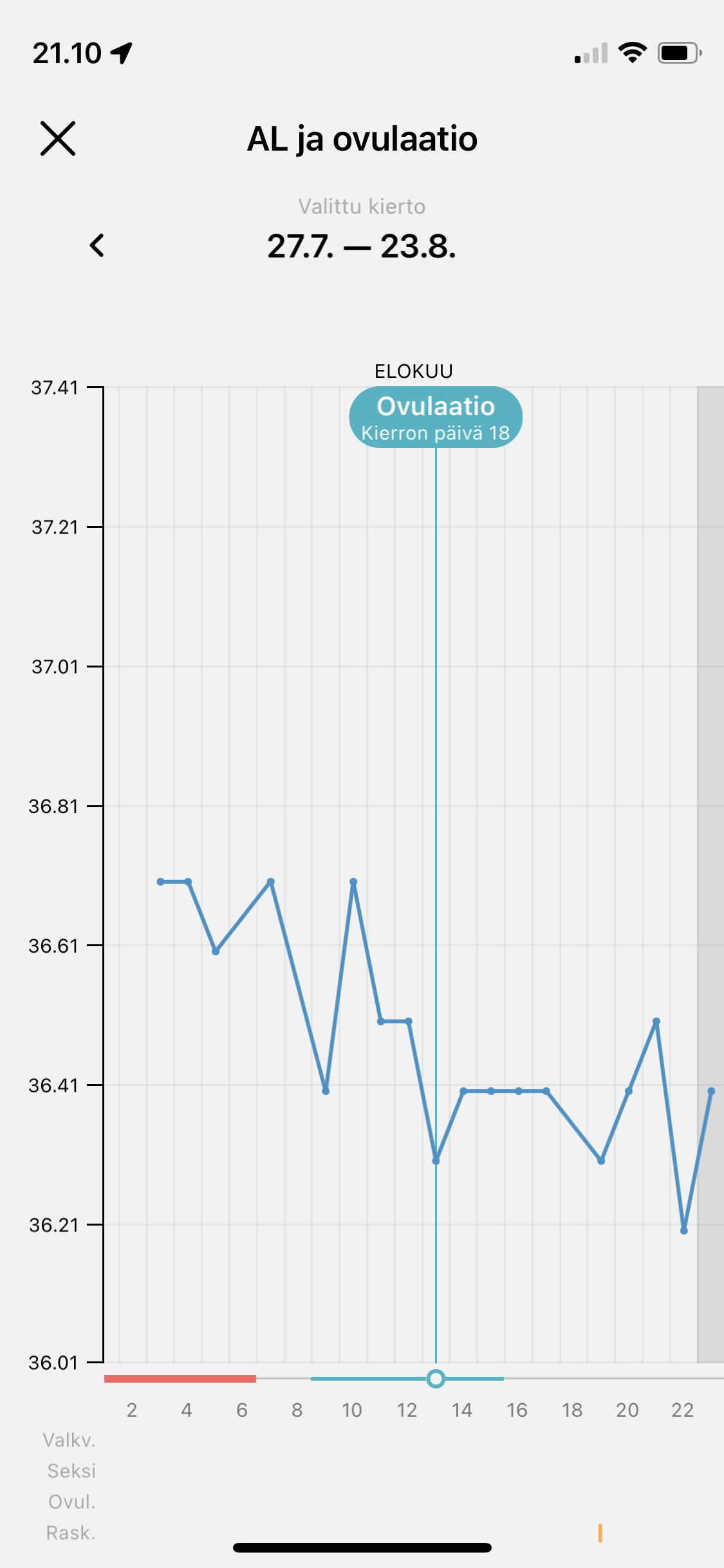Image resolution: width=724 pixels, height=1568 pixels.
Task: Tap the Ovulaatio day 18 marker
Action: (436, 417)
